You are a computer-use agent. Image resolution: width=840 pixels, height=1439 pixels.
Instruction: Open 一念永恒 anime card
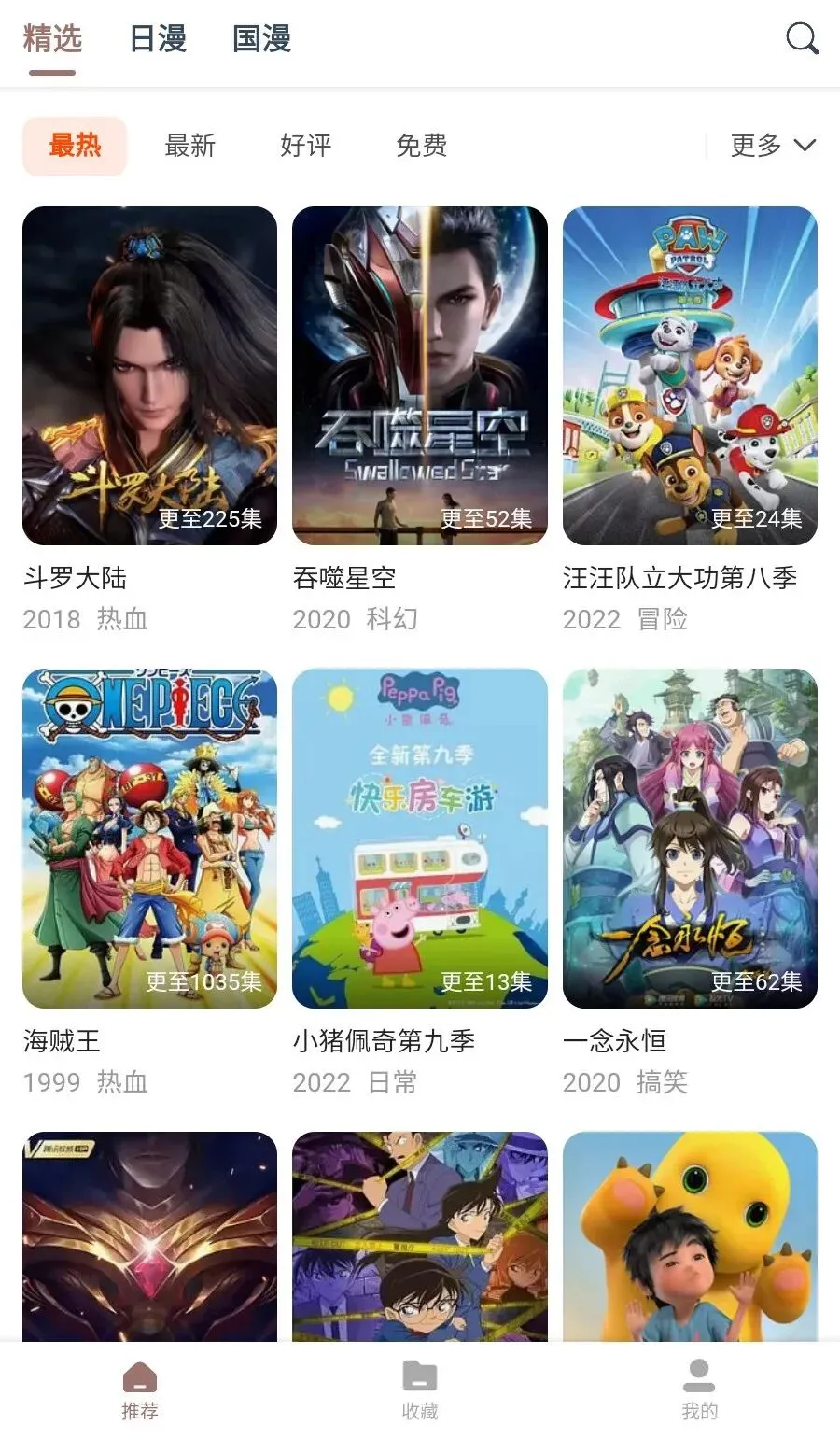690,838
